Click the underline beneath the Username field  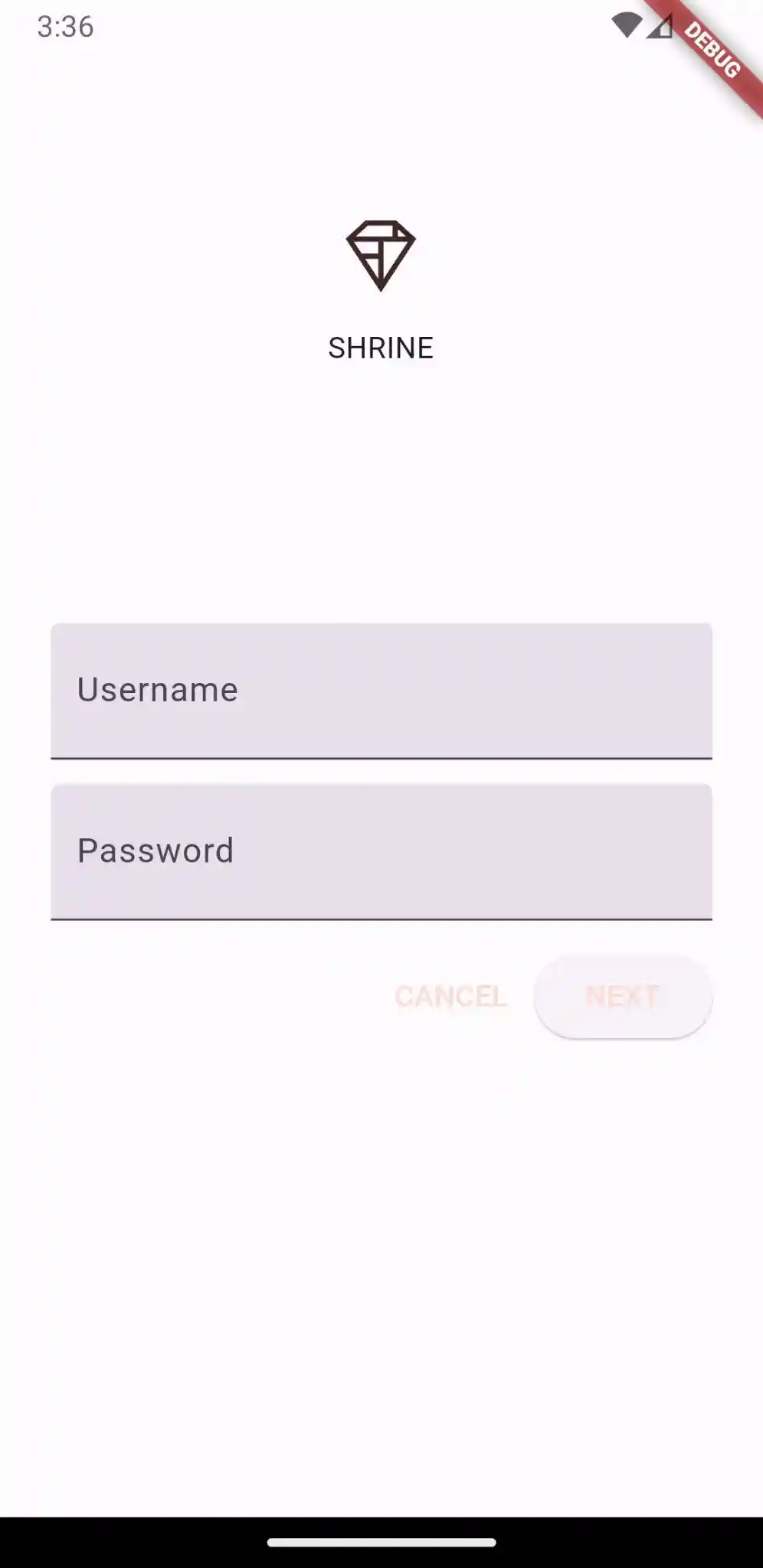[x=381, y=759]
